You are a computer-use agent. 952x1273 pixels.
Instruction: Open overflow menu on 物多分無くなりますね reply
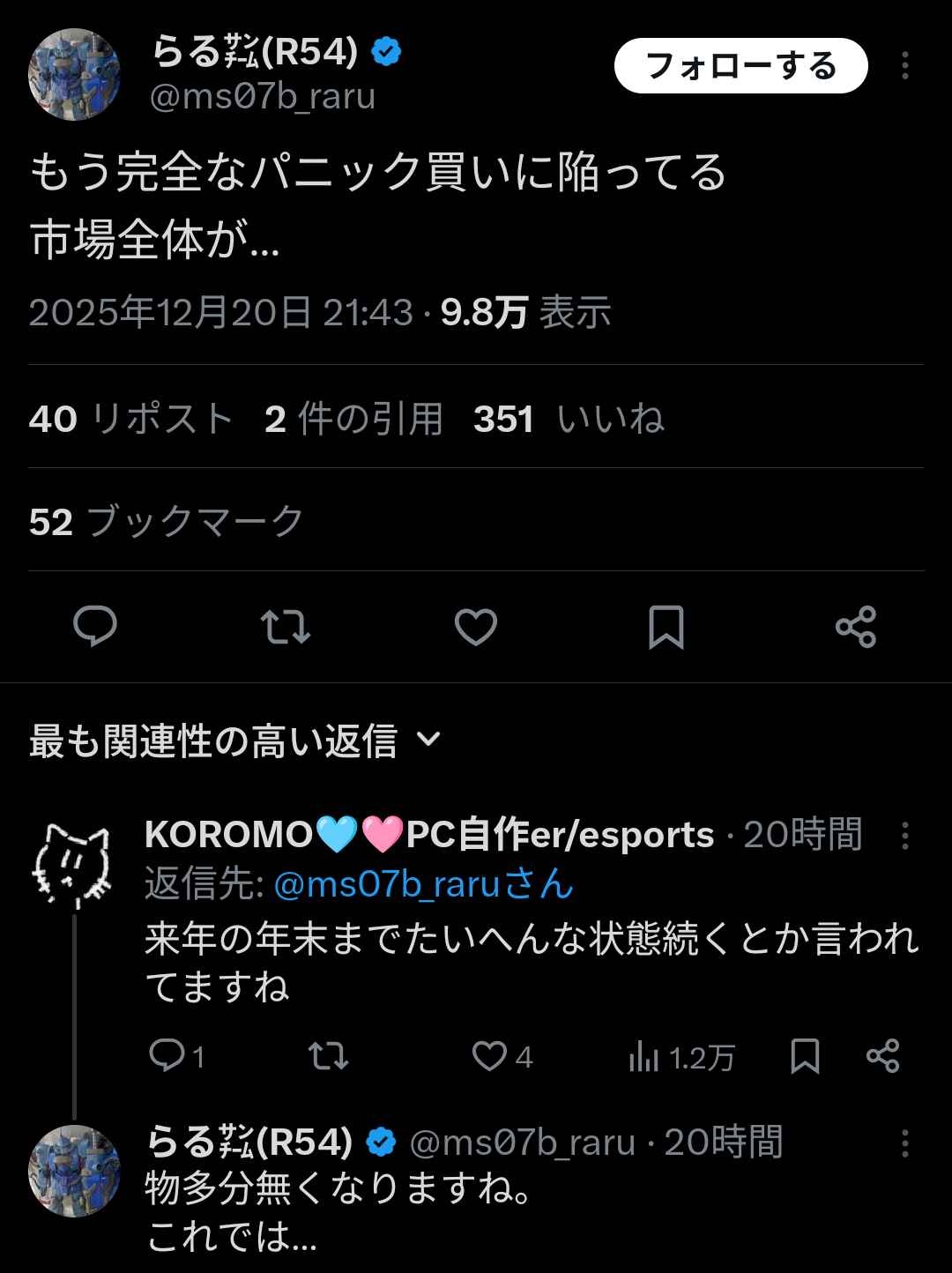[x=904, y=1143]
